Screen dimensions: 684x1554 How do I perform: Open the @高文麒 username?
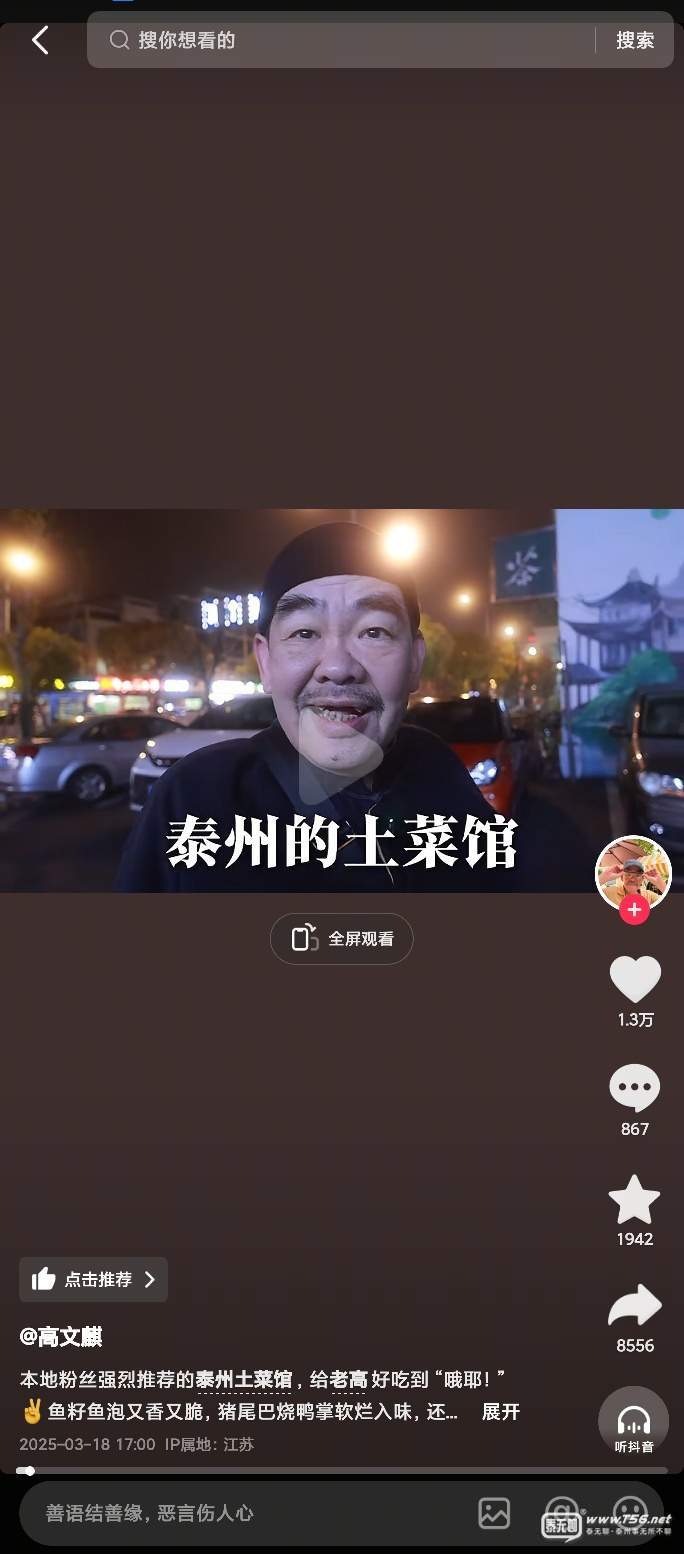[x=61, y=1337]
